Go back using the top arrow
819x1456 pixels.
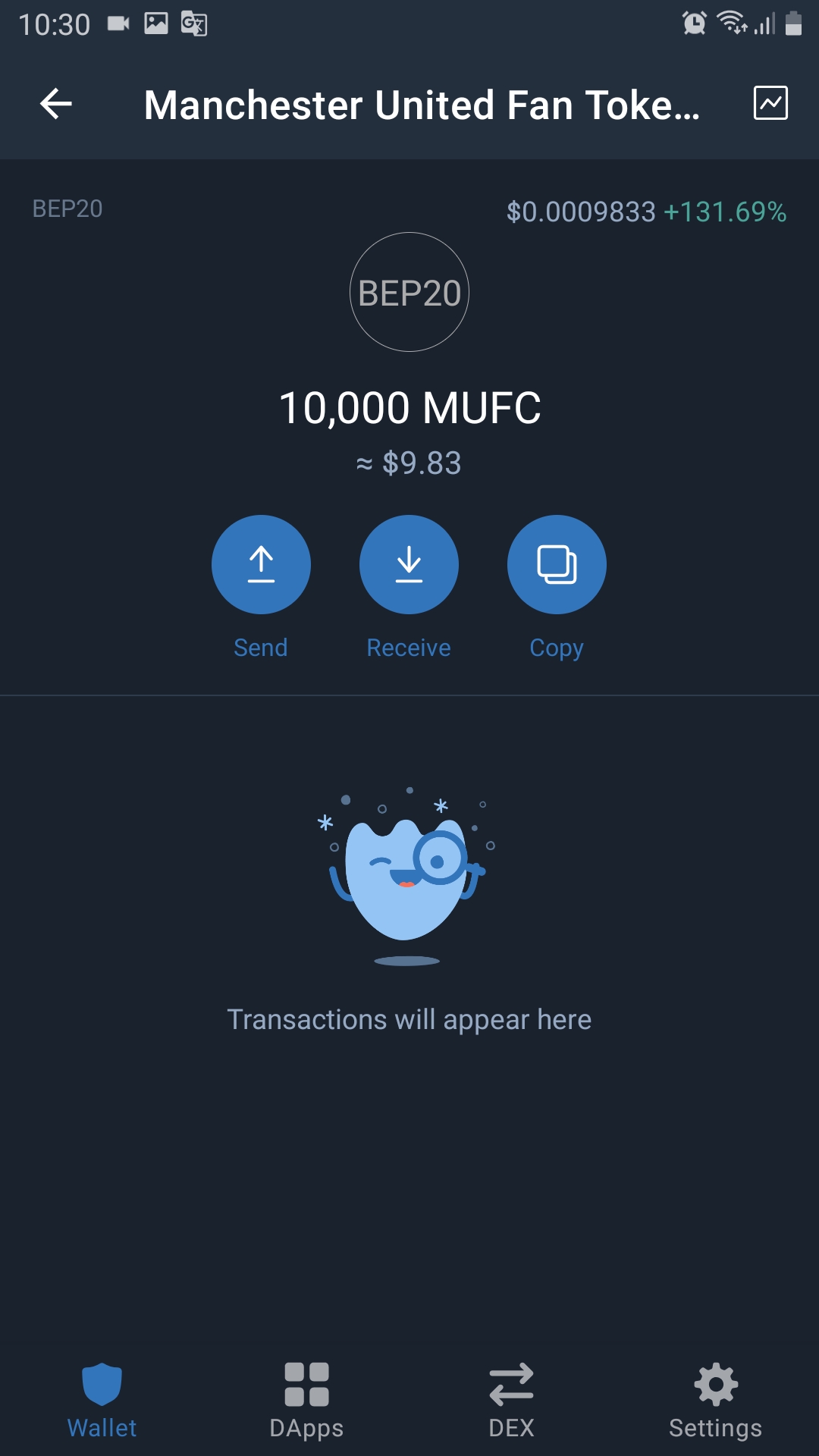coord(56,104)
